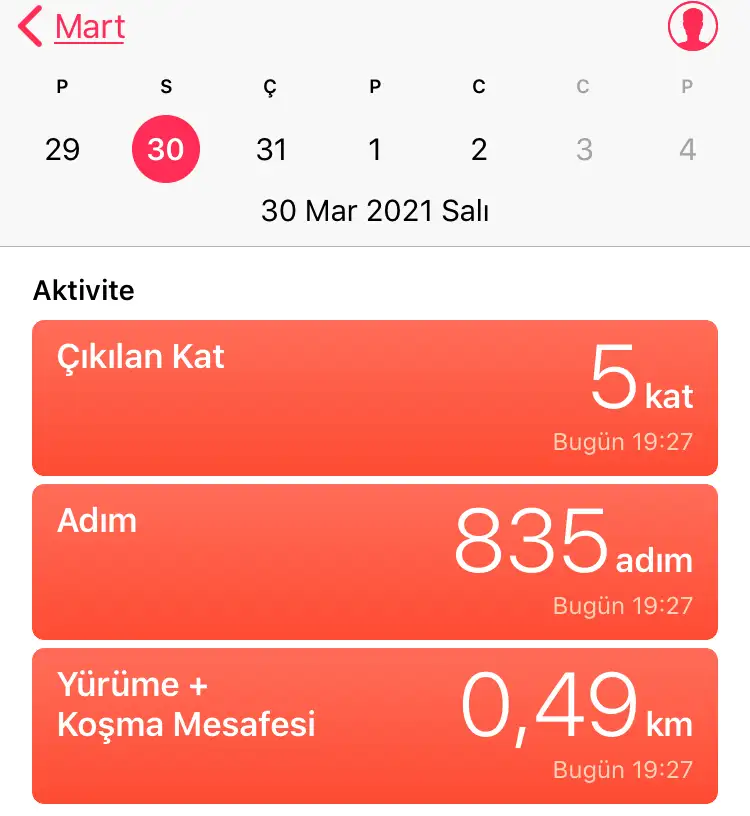Image resolution: width=750 pixels, height=816 pixels.
Task: Tap the highlighted day 30
Action: [166, 150]
